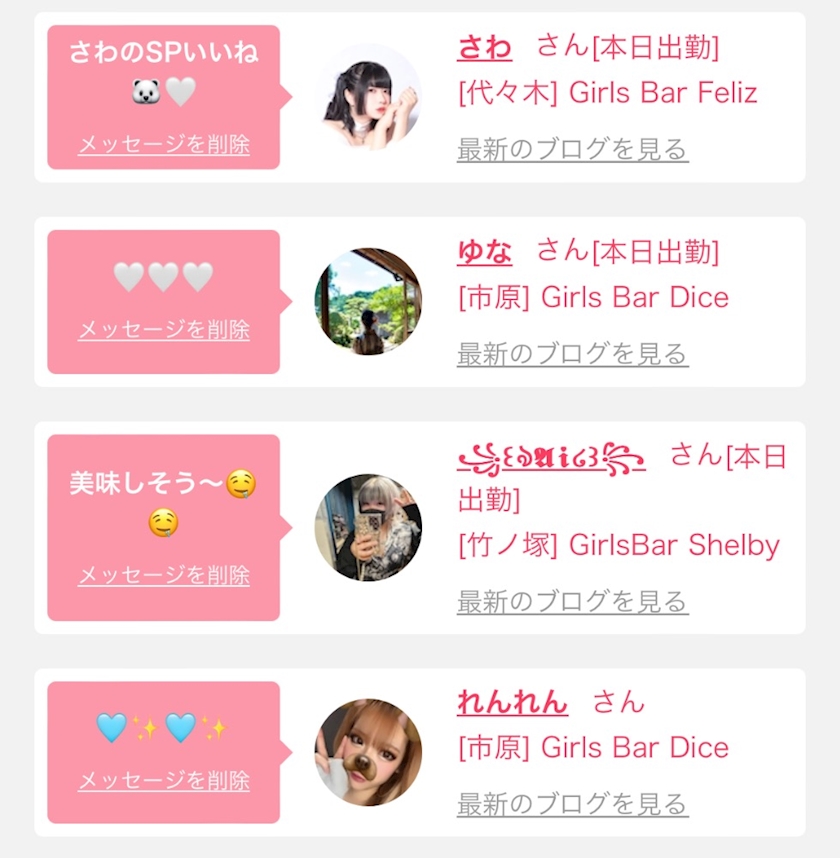The width and height of the screenshot is (840, 858).
Task: Tap the mirror selfie profile photo
Action: 368,527
